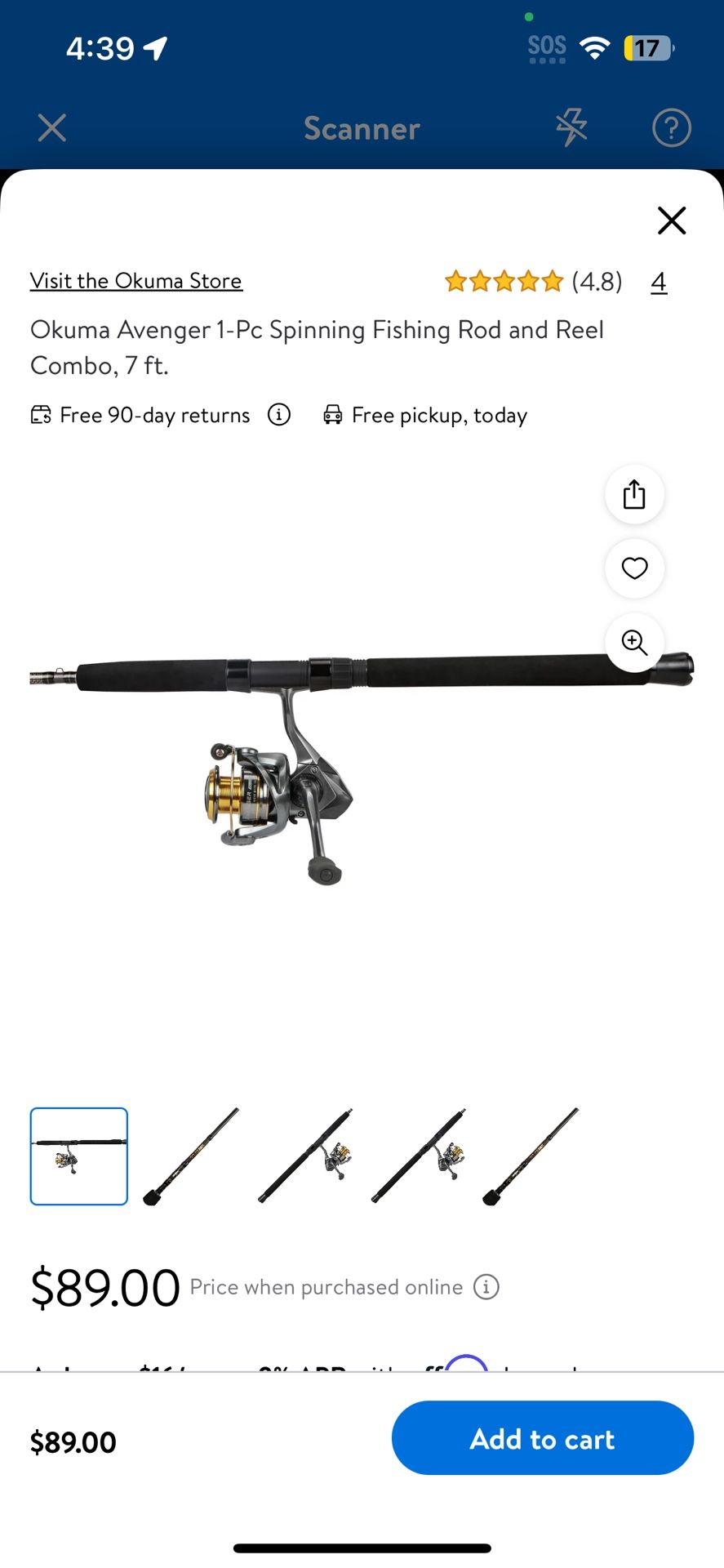Share this fishing rod combo
Image resolution: width=724 pixels, height=1568 pixels.
tap(634, 494)
